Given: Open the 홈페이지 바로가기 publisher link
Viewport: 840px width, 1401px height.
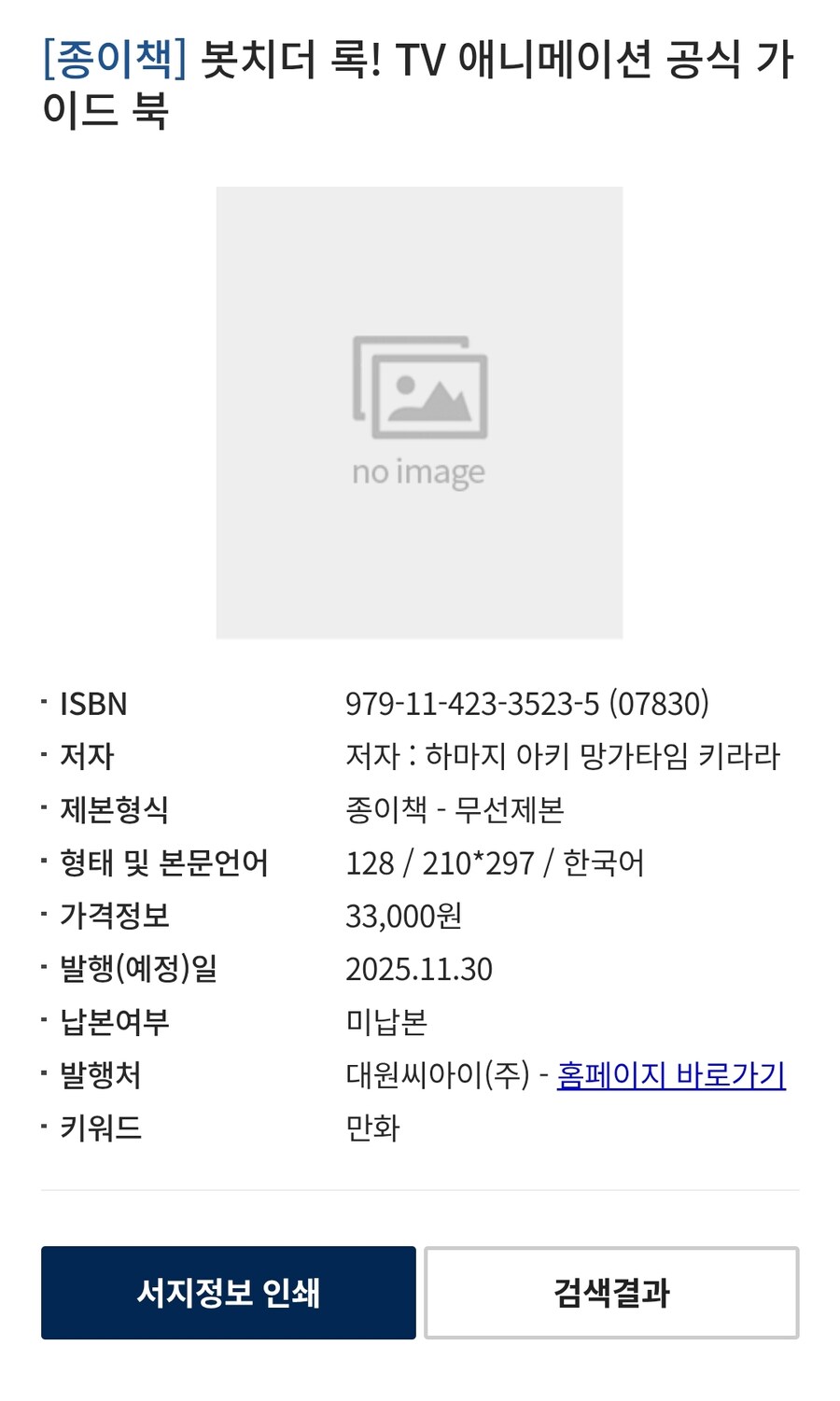Looking at the screenshot, I should point(671,1075).
